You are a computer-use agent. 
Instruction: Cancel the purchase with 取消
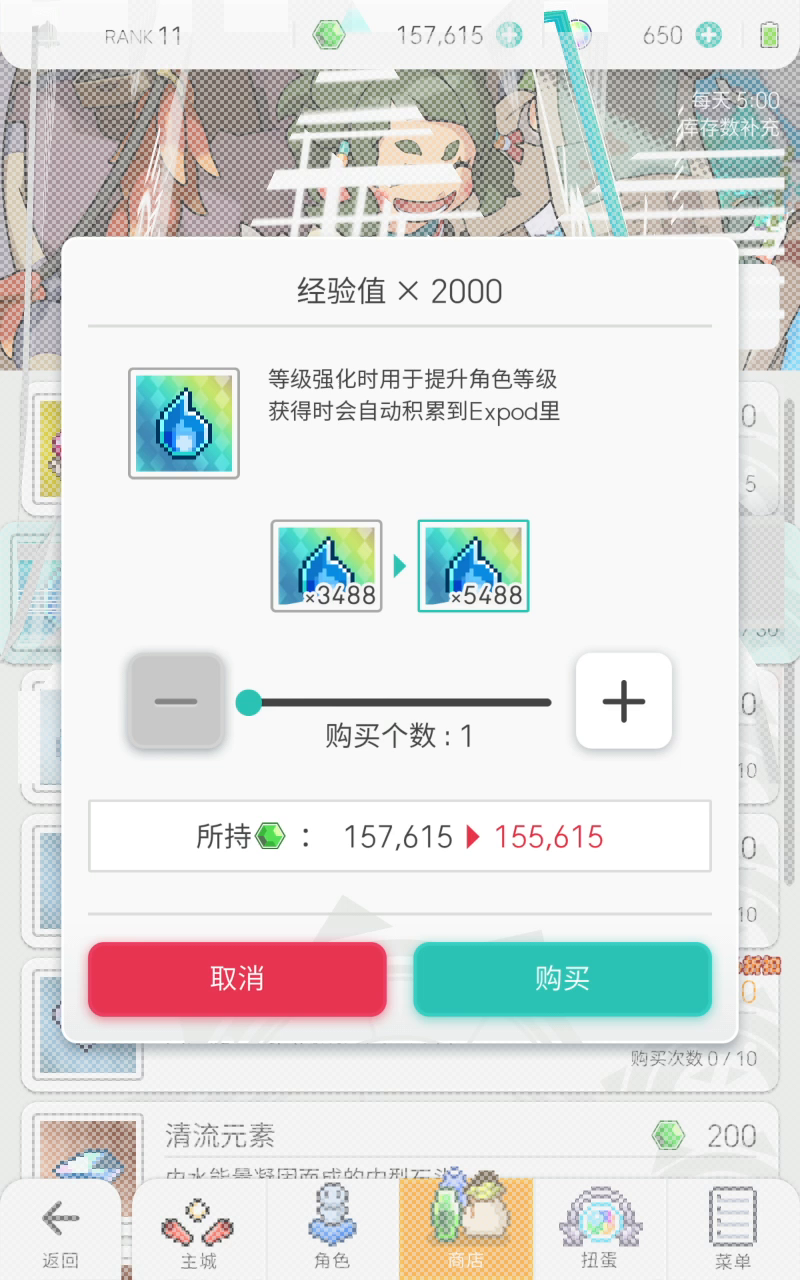(x=237, y=979)
